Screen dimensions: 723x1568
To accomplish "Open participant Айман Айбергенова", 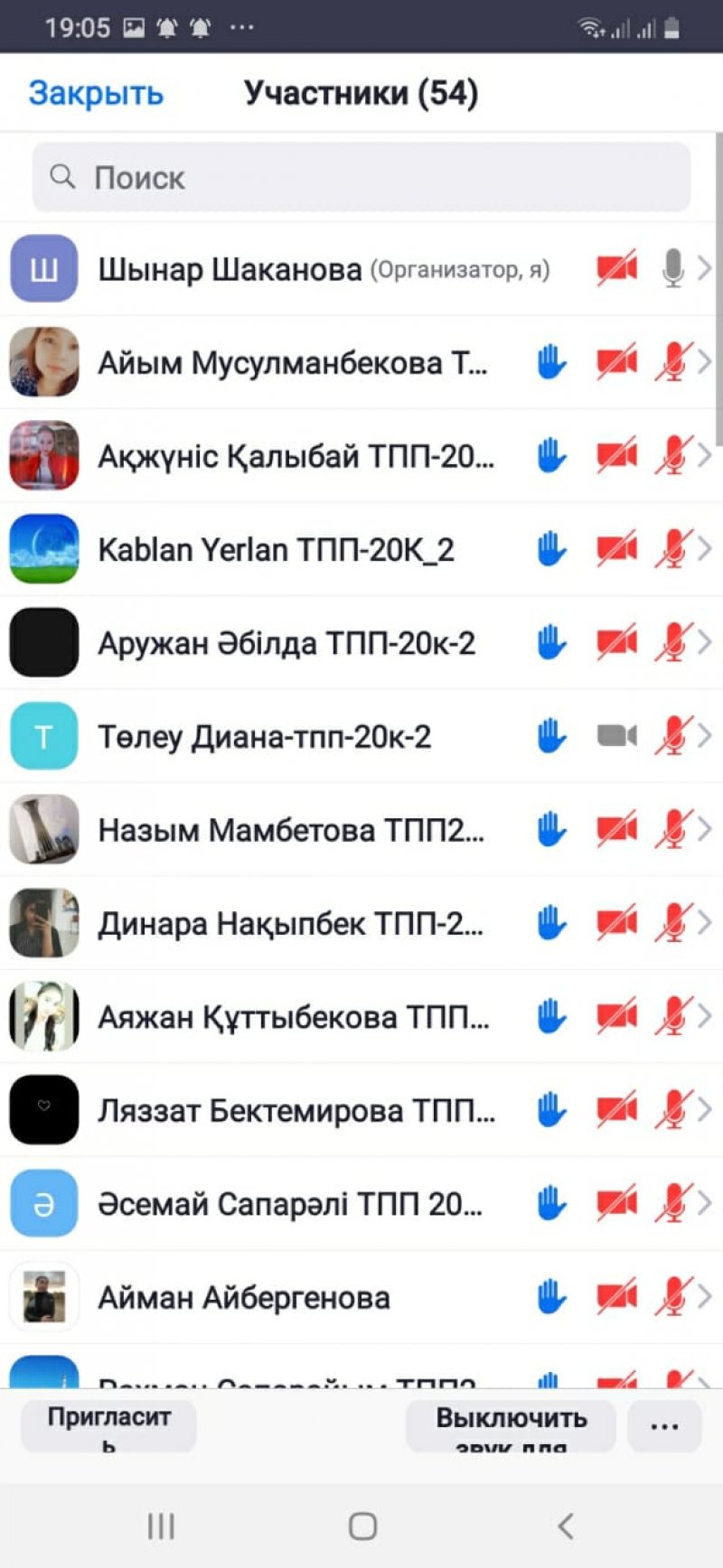I will (x=361, y=1297).
